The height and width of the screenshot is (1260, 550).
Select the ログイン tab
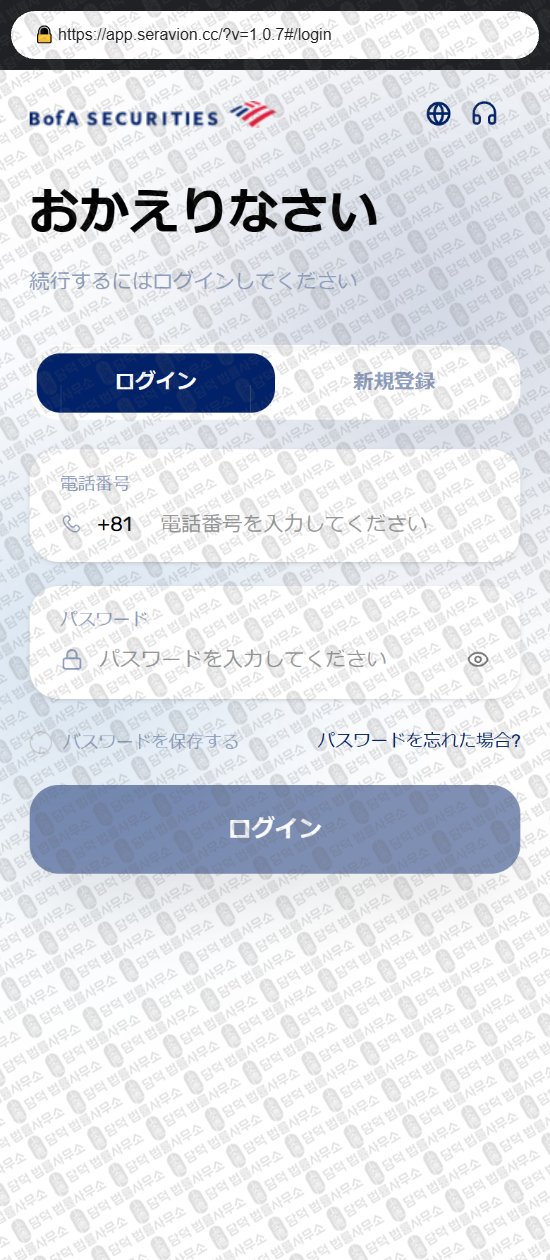(x=156, y=382)
